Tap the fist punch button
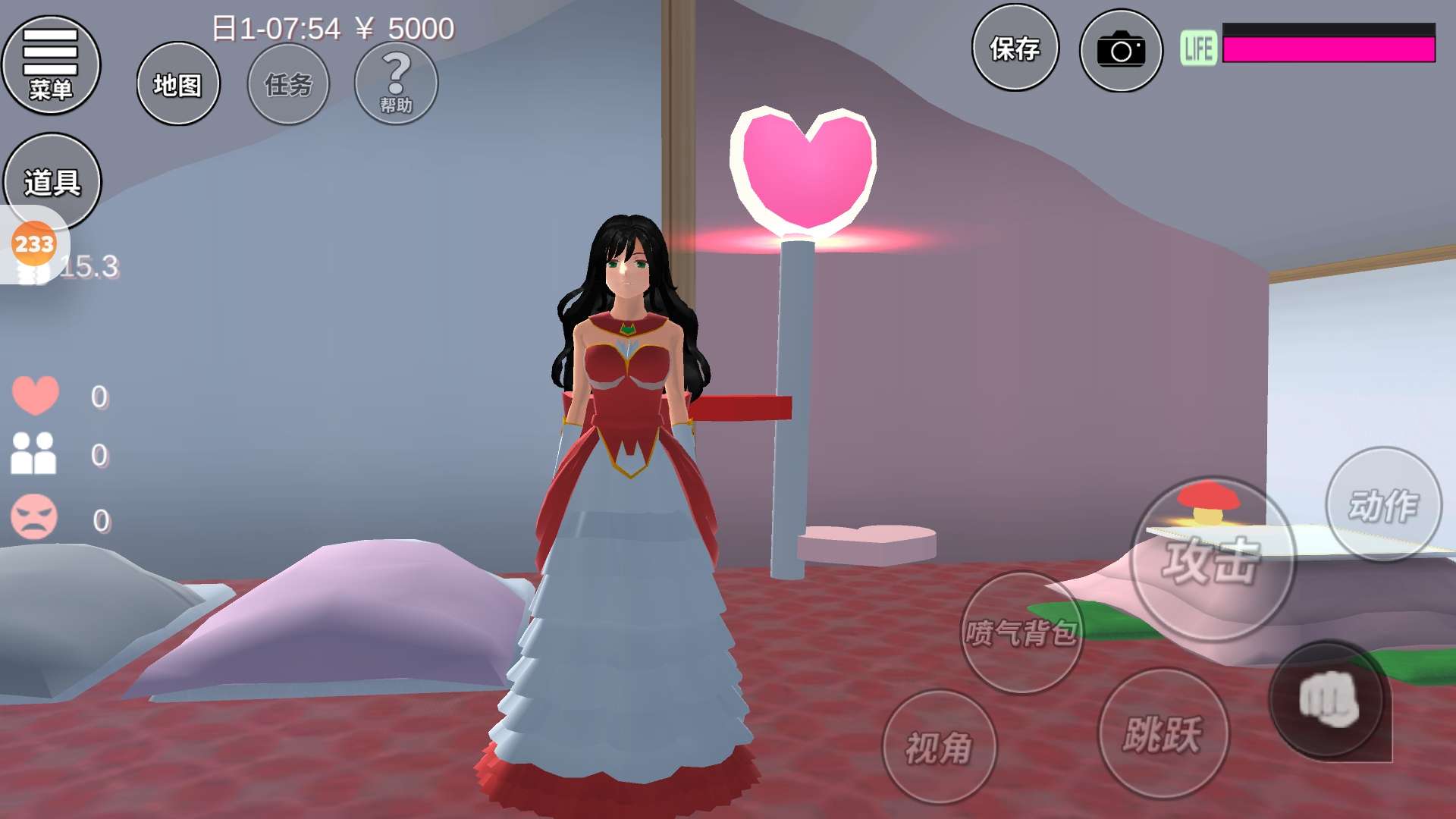Viewport: 1456px width, 819px height. click(x=1329, y=700)
